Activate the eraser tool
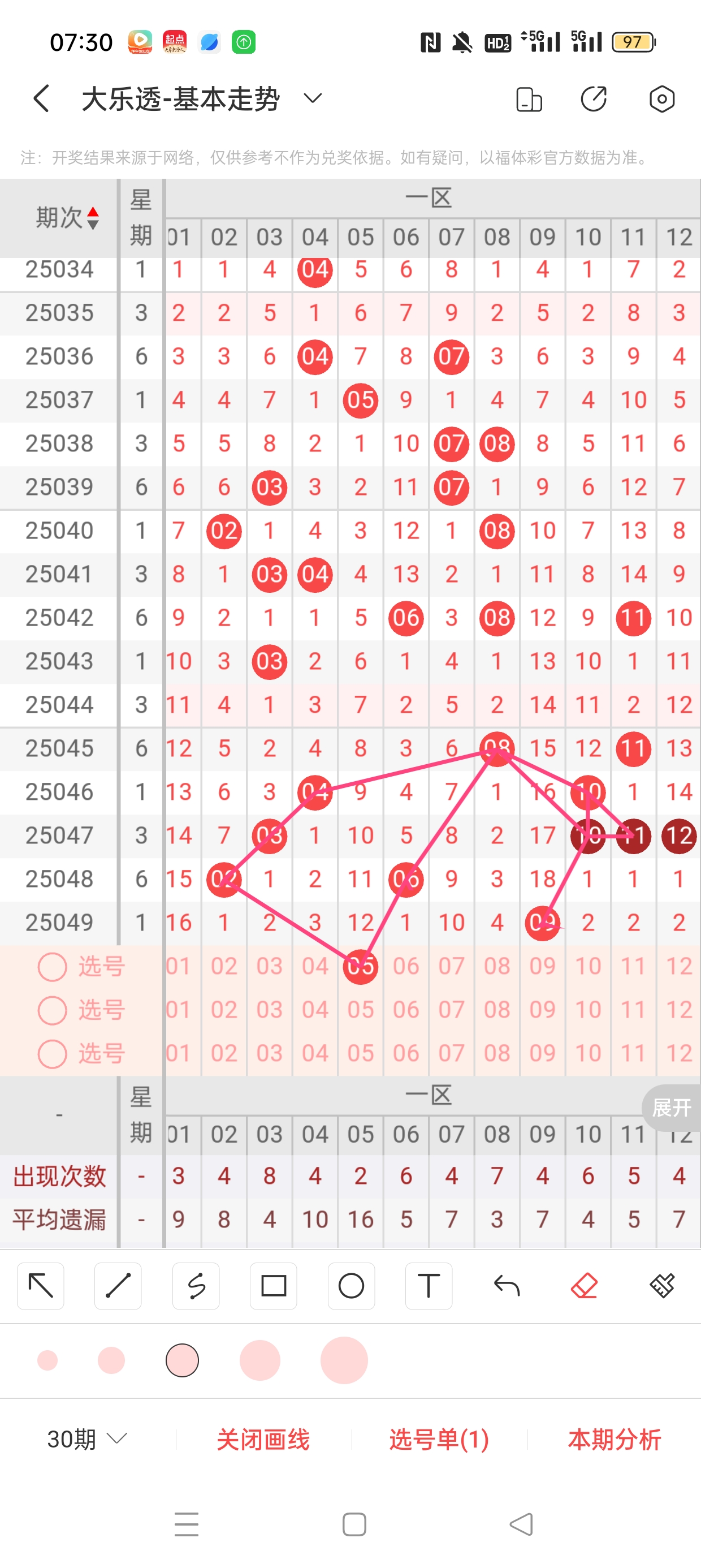This screenshot has width=701, height=1568. click(x=584, y=1286)
